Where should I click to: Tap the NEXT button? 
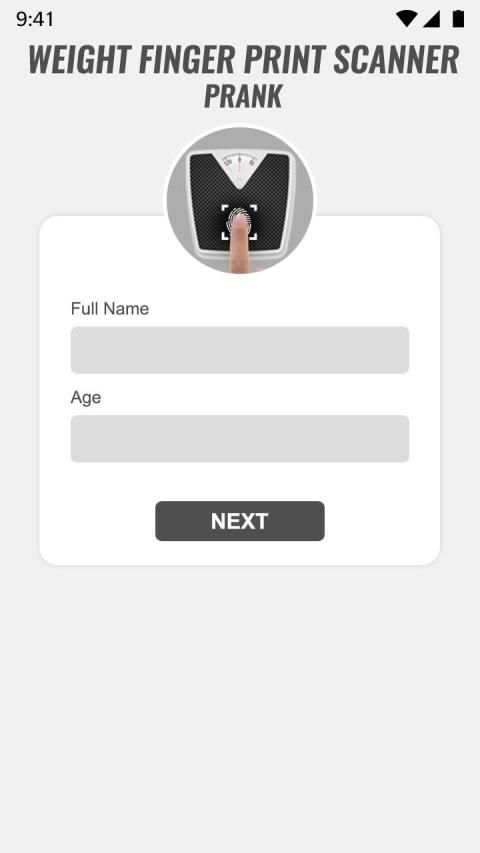coord(239,521)
